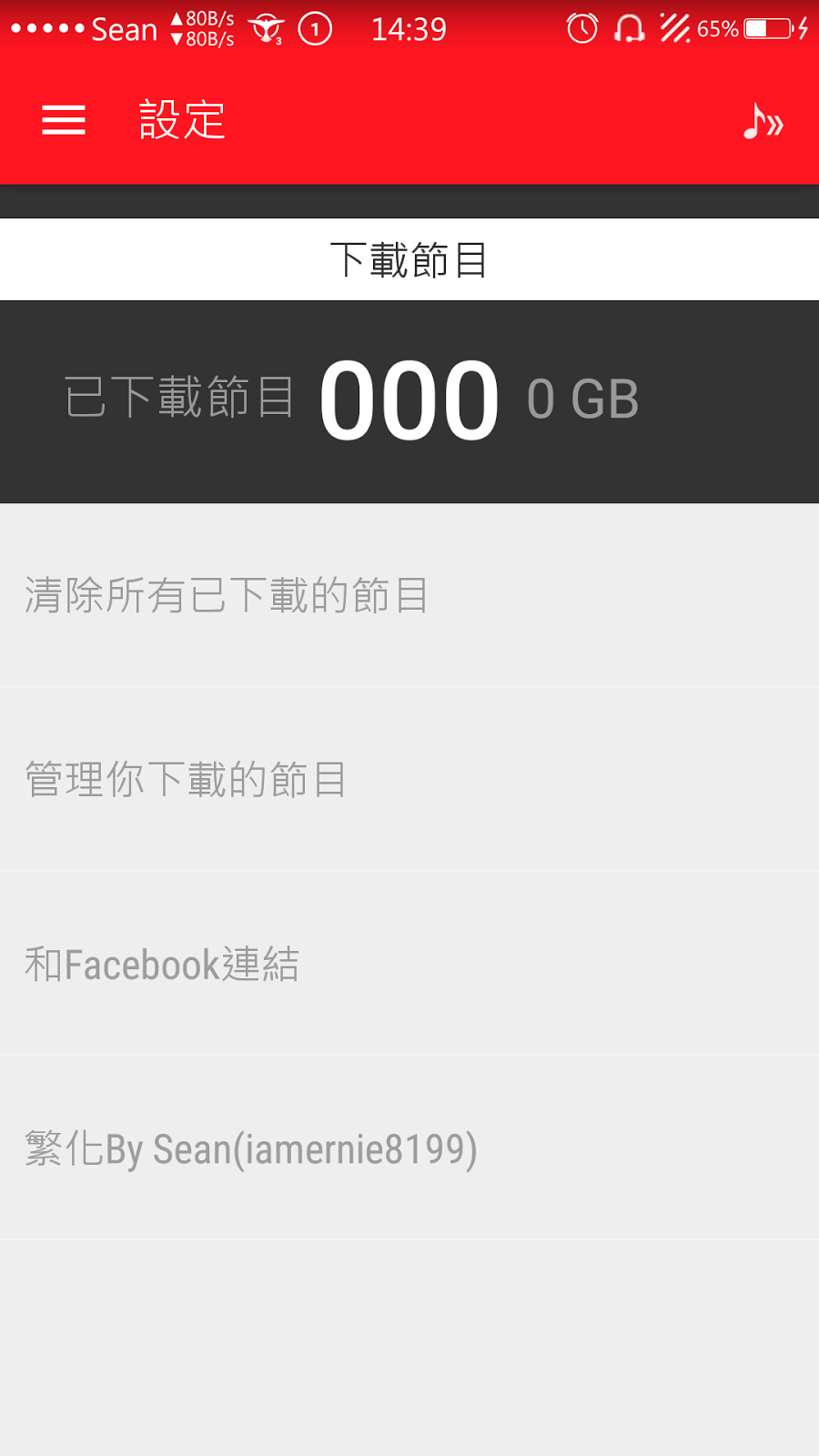Open the now playing music icon
The height and width of the screenshot is (1456, 819).
click(763, 121)
